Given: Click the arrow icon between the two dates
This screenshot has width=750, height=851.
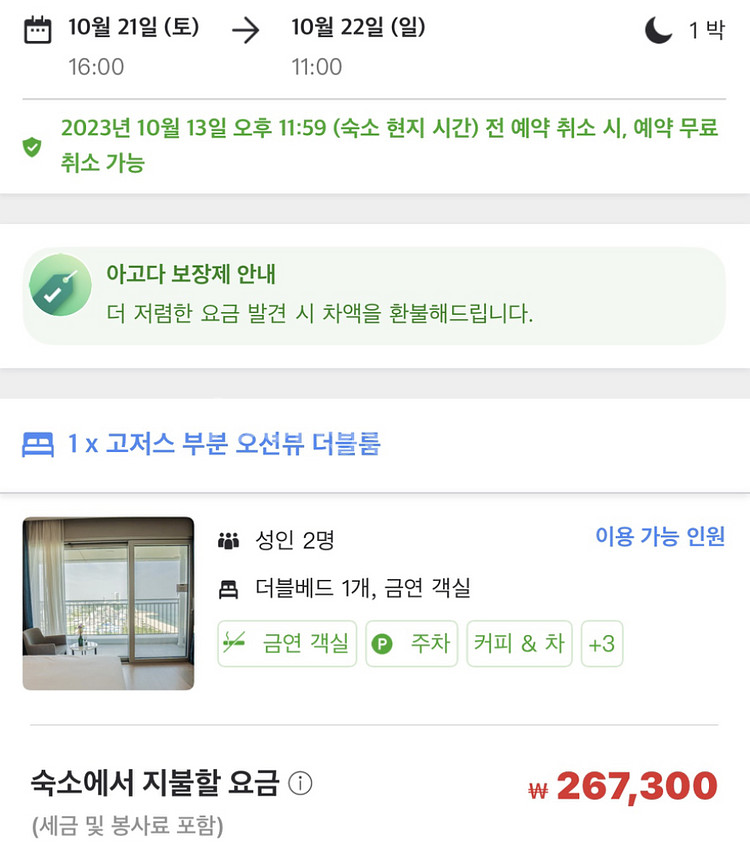Looking at the screenshot, I should 247,30.
